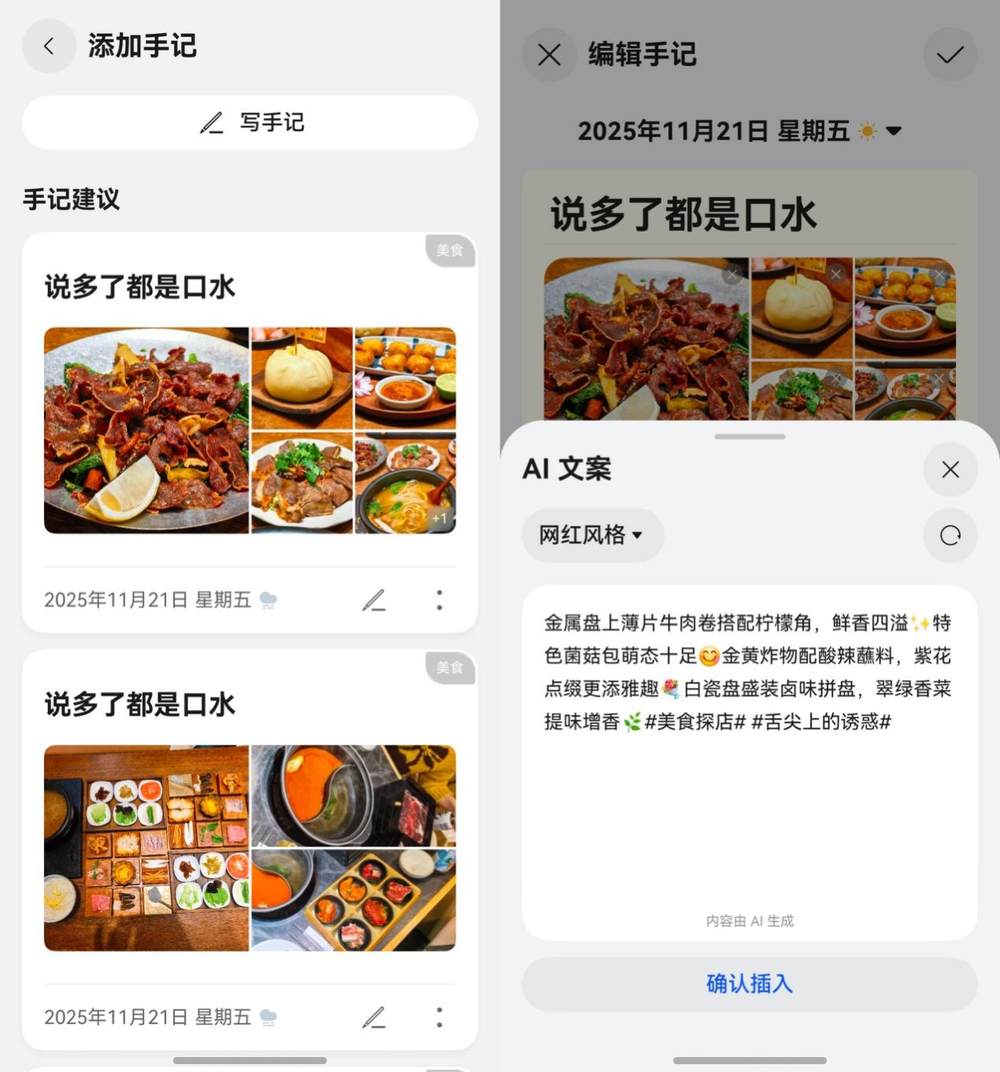This screenshot has height=1072, width=1000.
Task: Go back from the 添加手记 page
Action: click(49, 46)
